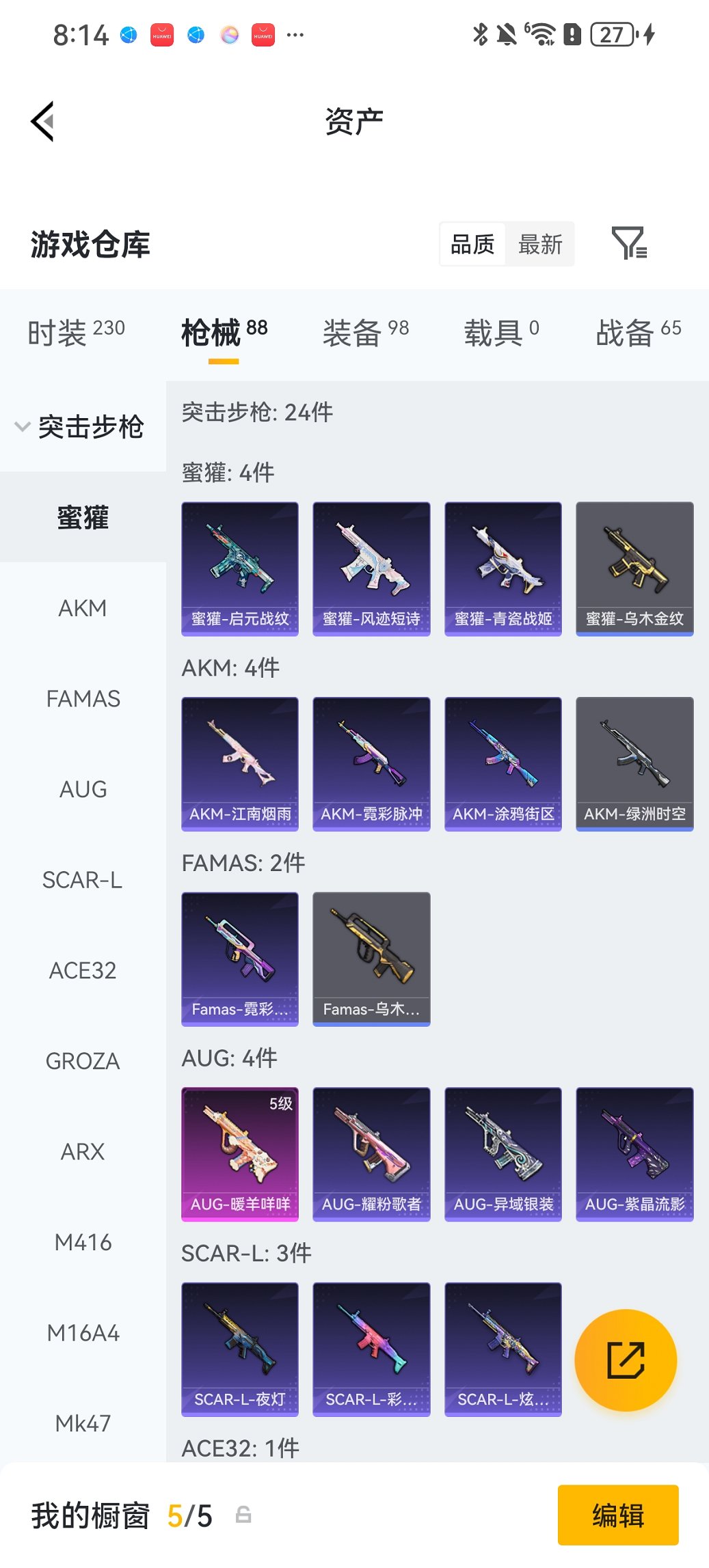Tap 编辑 to edit my showcase
This screenshot has width=709, height=1568.
pos(617,1515)
